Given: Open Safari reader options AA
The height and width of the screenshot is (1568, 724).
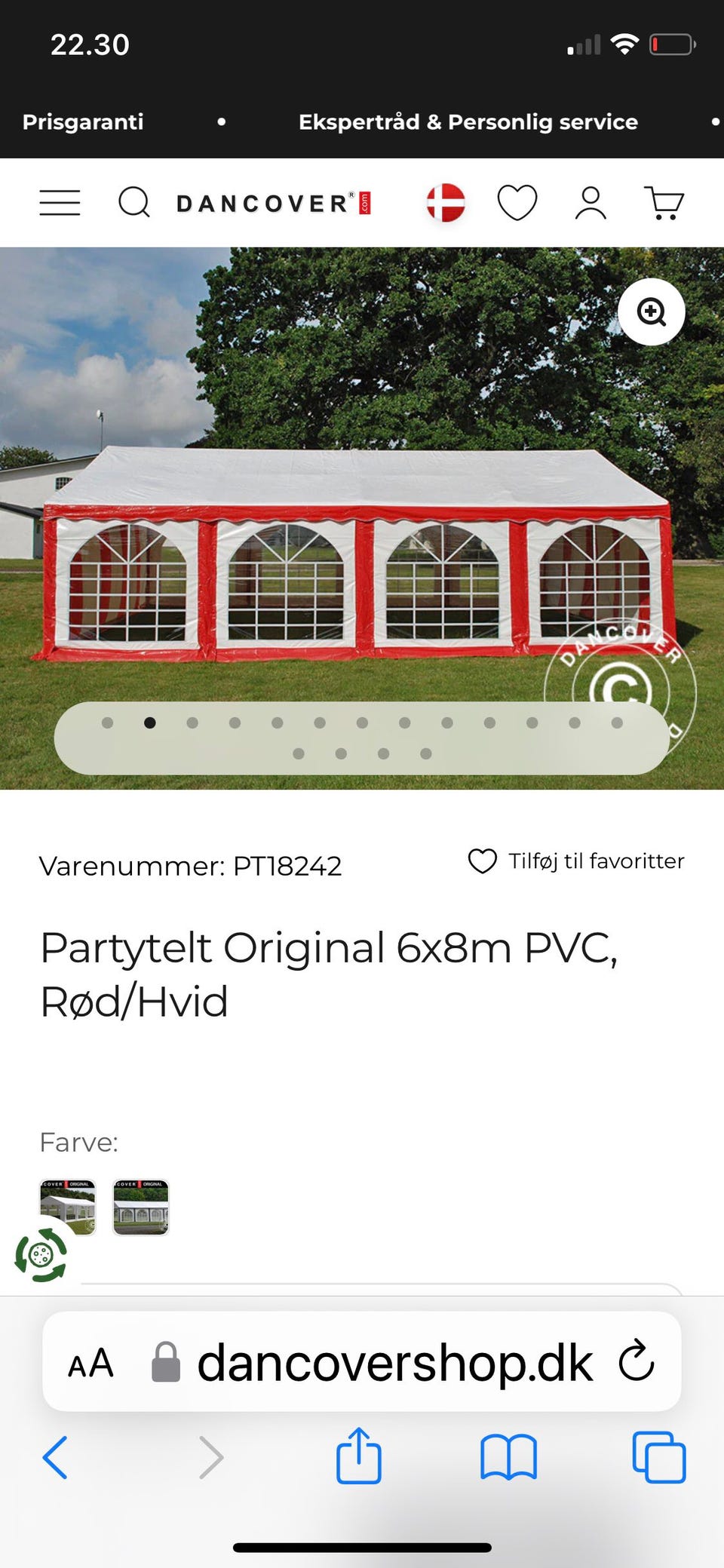Looking at the screenshot, I should (x=90, y=1363).
